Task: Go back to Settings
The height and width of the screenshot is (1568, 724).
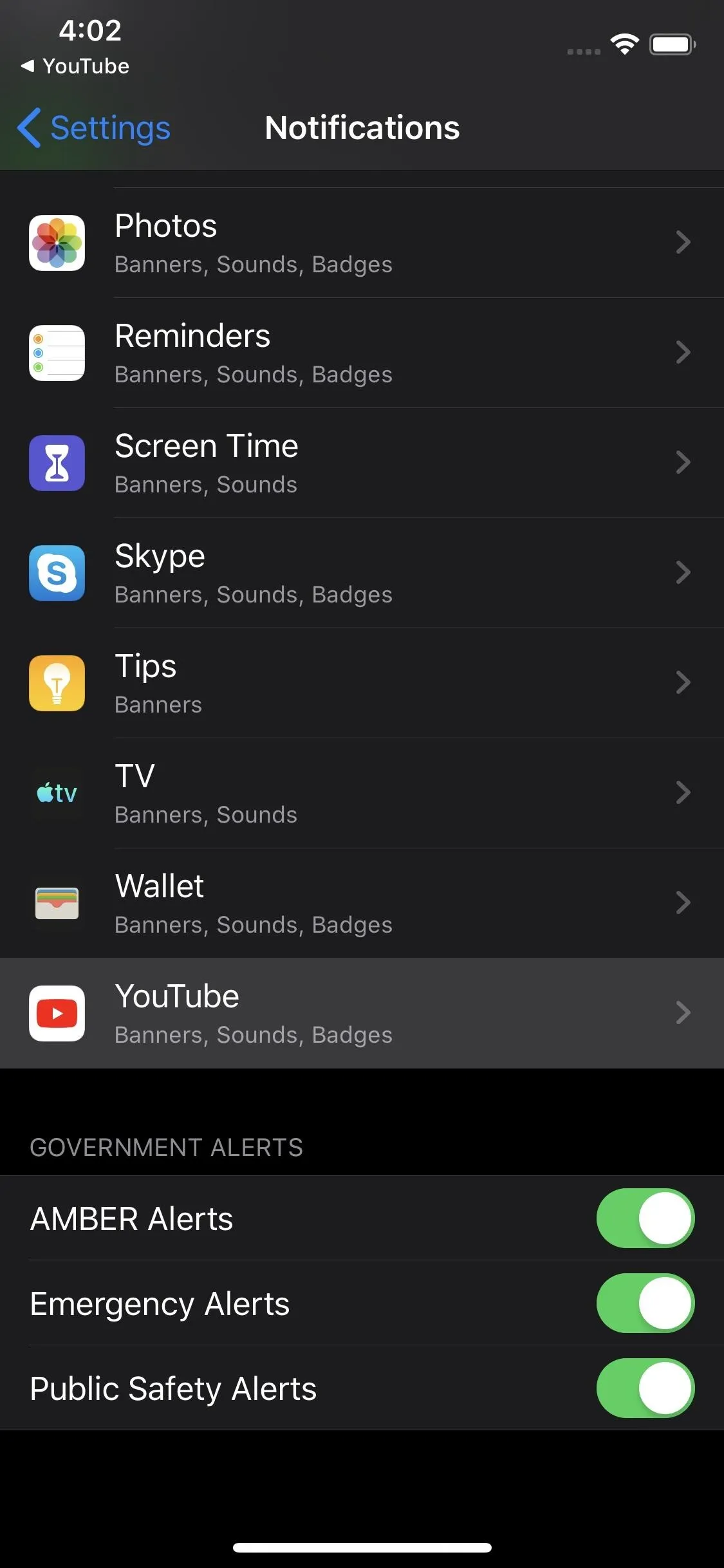Action: click(x=94, y=127)
